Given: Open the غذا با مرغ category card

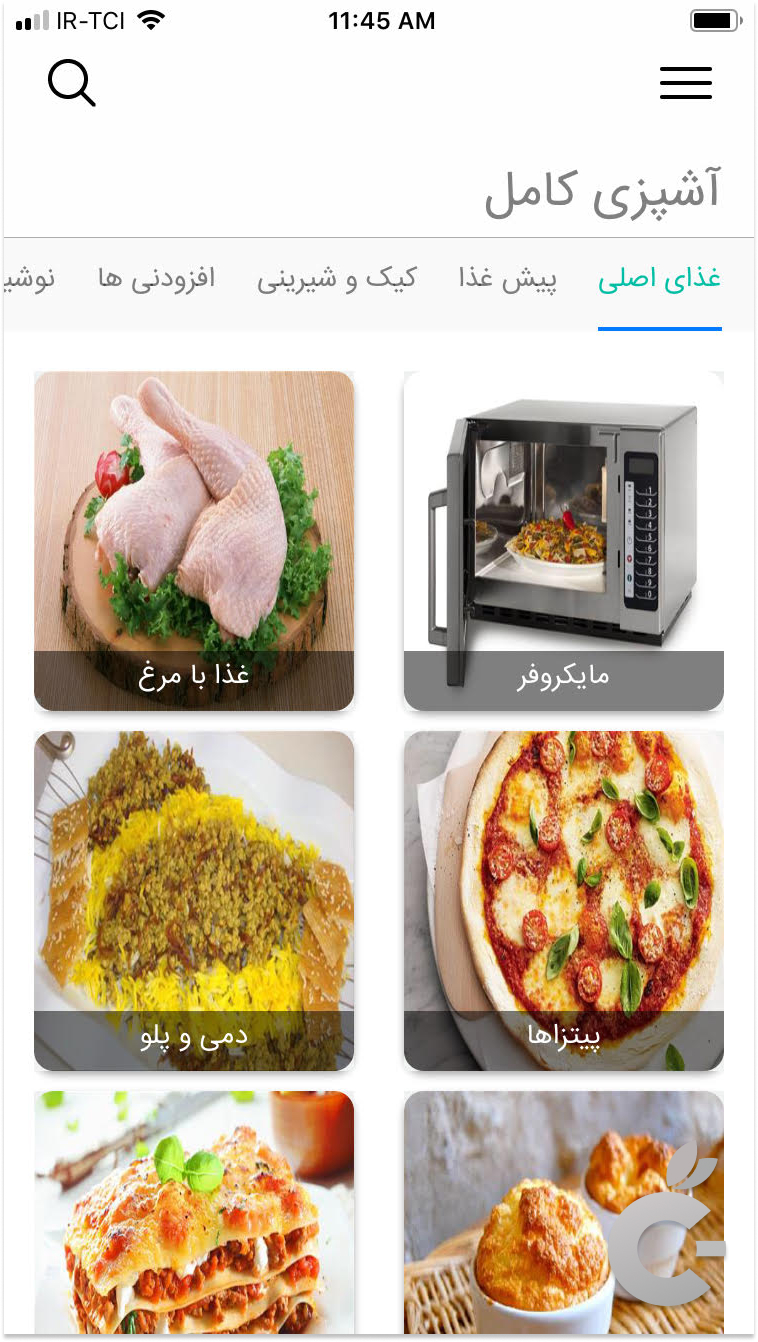Looking at the screenshot, I should [x=194, y=540].
